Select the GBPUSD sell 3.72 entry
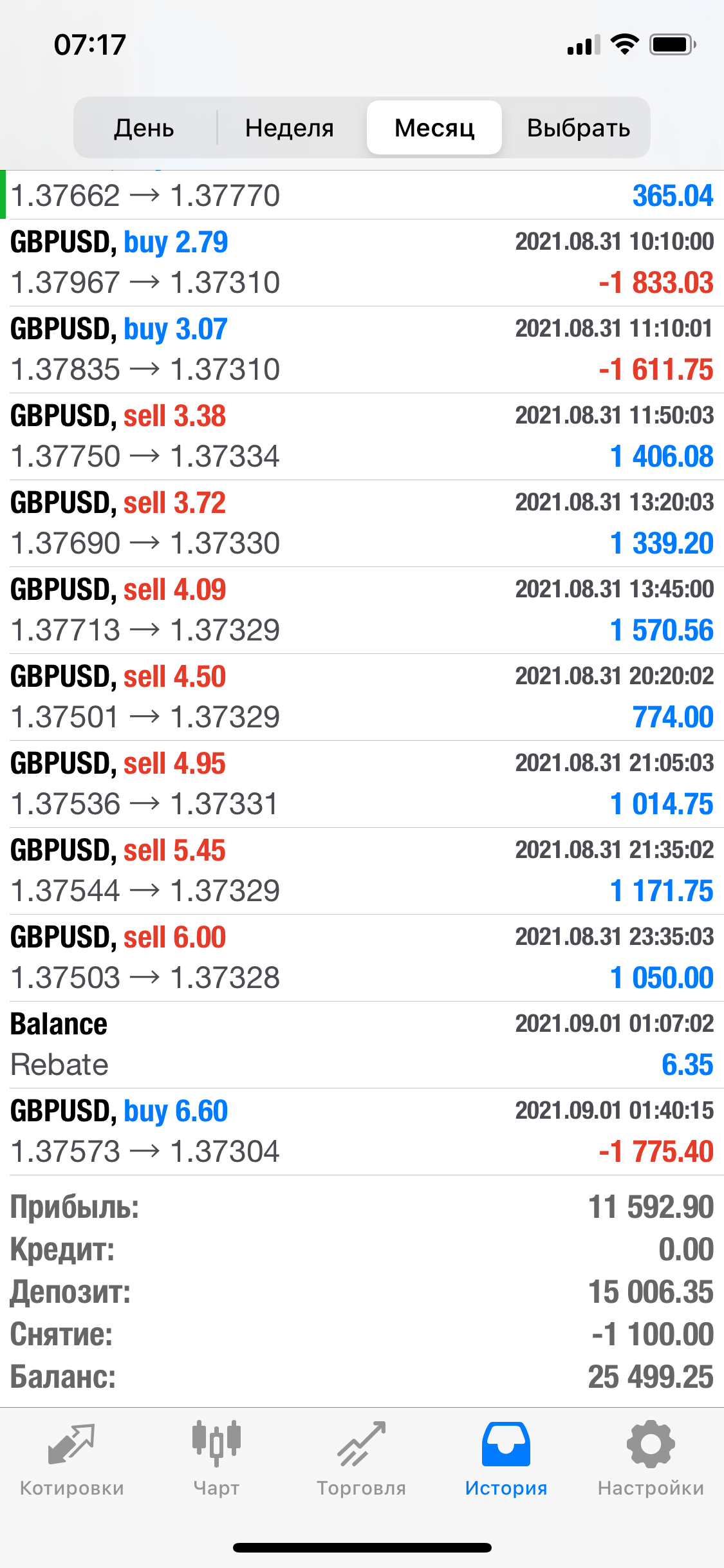The width and height of the screenshot is (724, 1568). [x=362, y=523]
